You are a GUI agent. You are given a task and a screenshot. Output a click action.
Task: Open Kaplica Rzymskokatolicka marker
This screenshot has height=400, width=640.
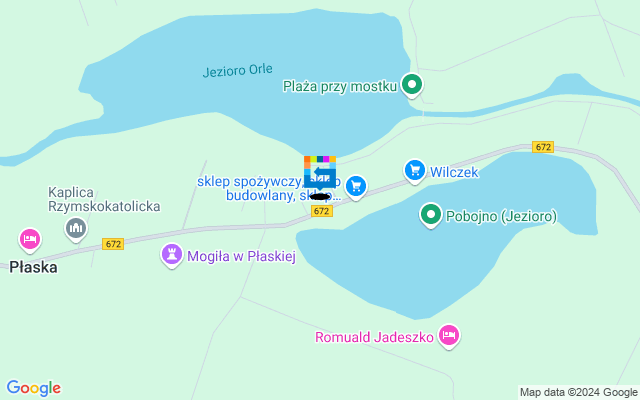[x=76, y=229]
